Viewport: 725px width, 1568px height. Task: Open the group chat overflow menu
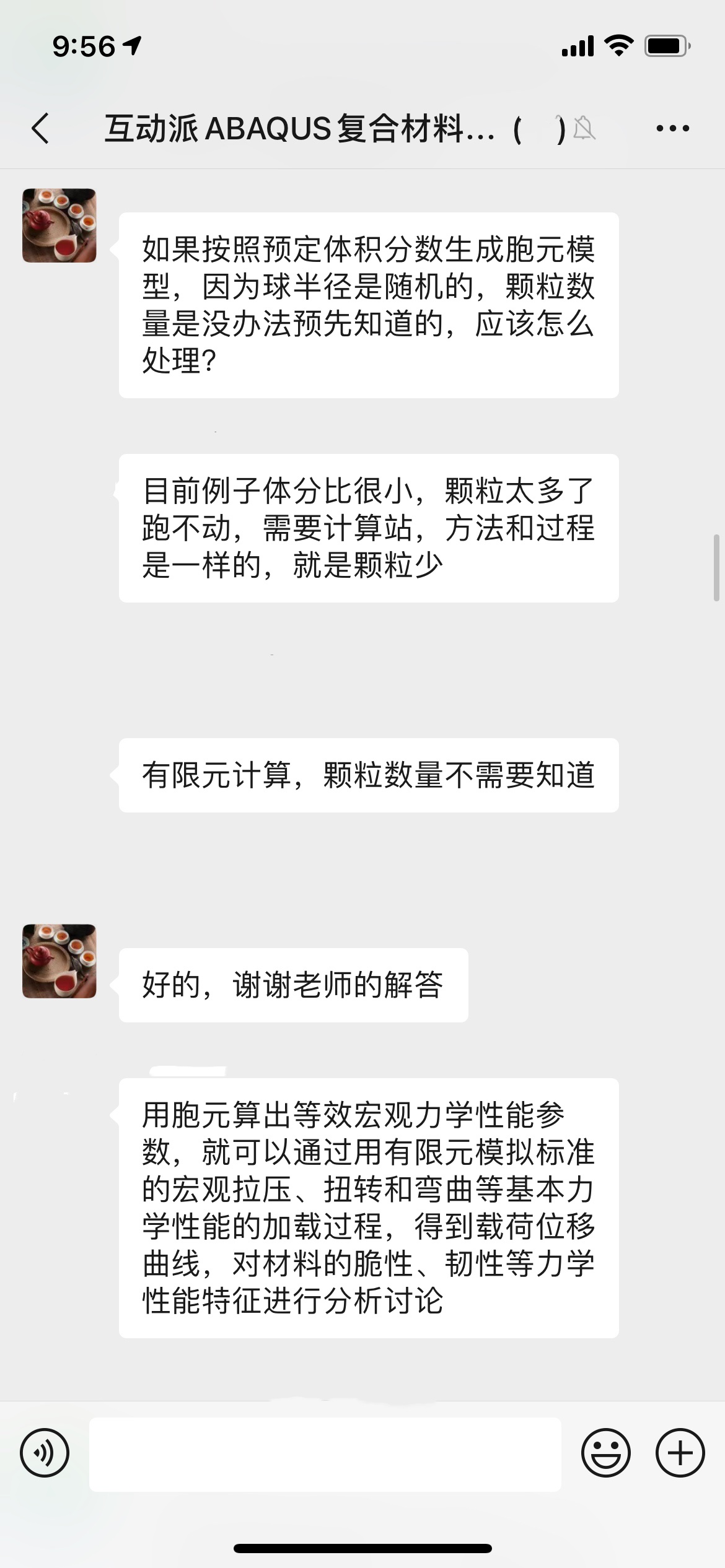pyautogui.click(x=672, y=129)
